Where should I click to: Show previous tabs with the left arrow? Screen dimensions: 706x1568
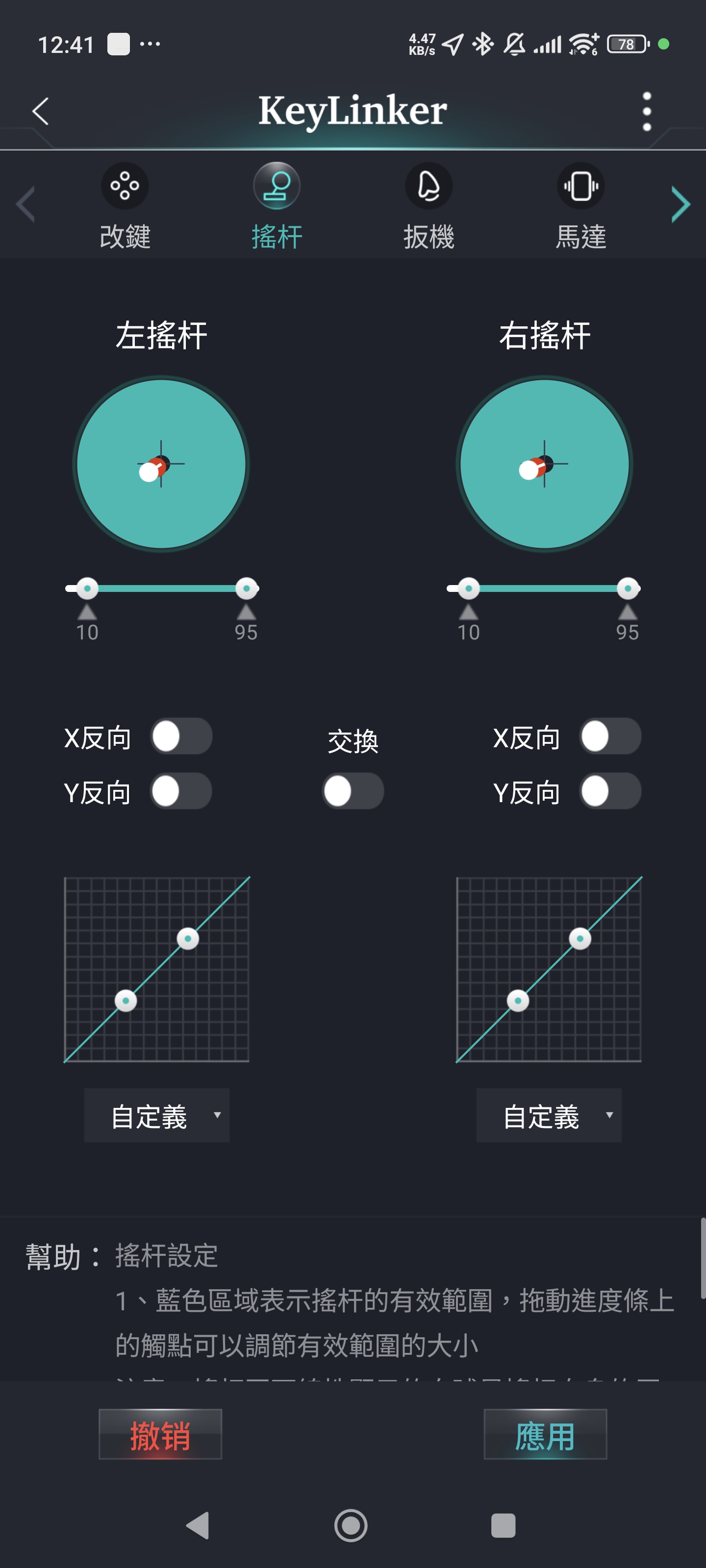[25, 204]
